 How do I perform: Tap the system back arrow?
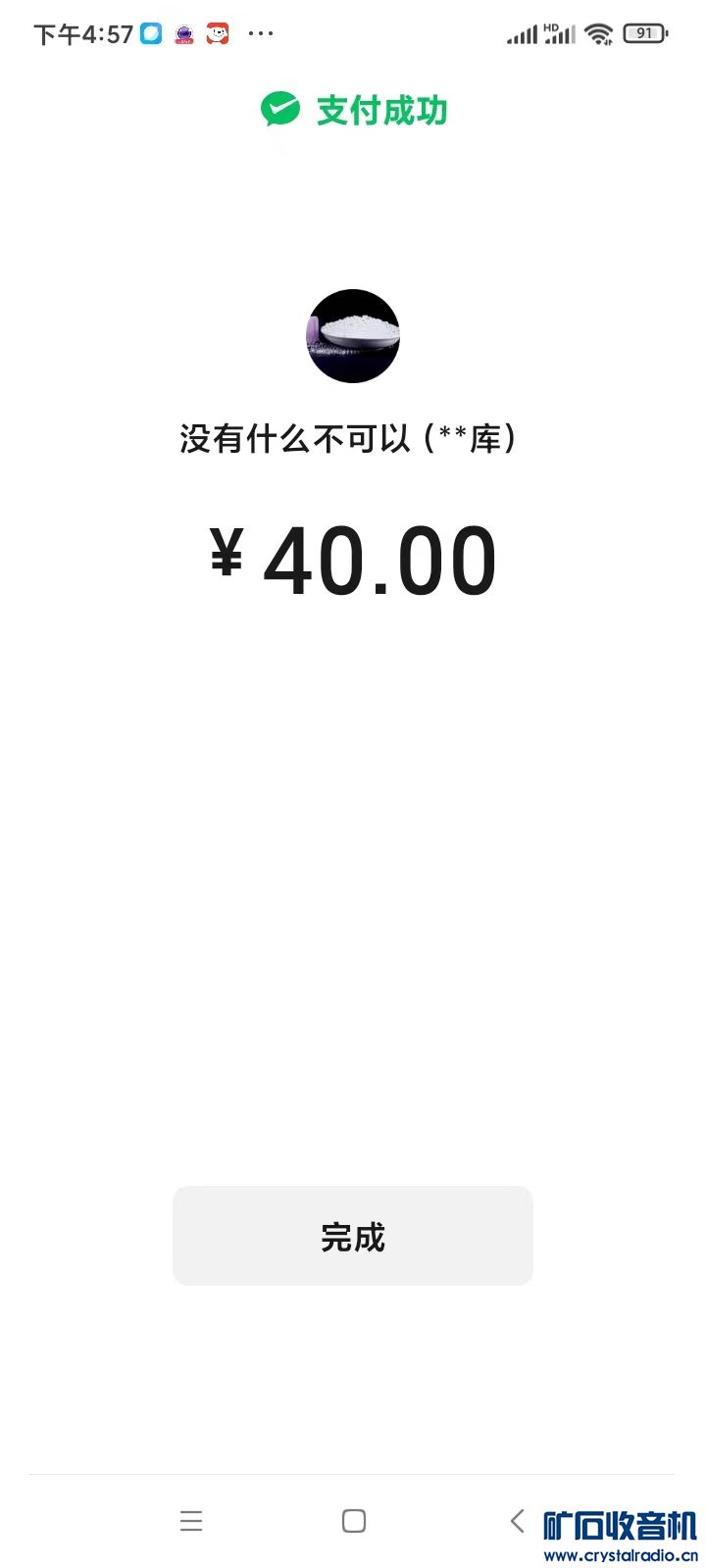pos(518,1521)
